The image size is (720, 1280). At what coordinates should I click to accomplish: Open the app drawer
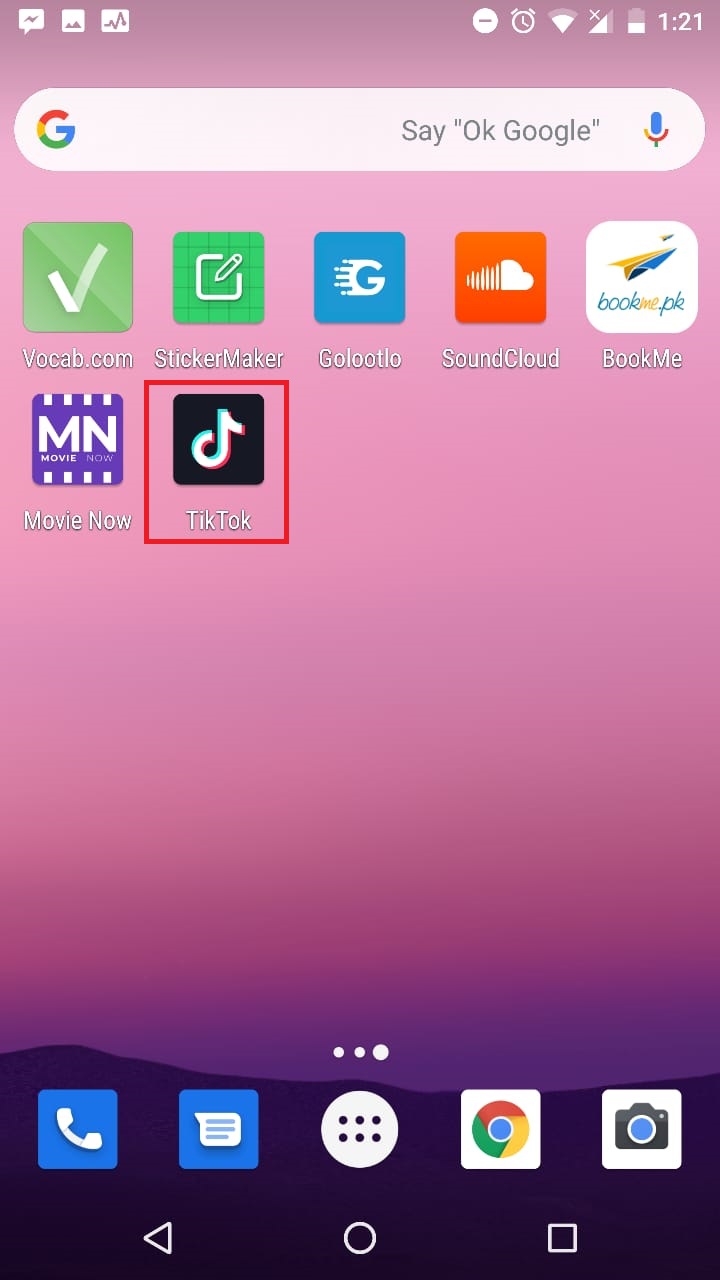360,1129
